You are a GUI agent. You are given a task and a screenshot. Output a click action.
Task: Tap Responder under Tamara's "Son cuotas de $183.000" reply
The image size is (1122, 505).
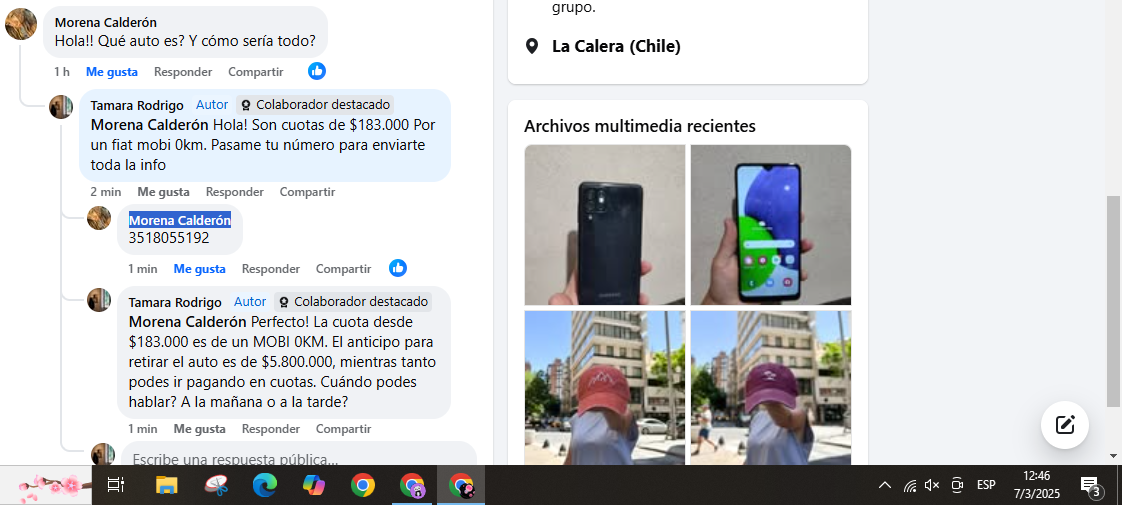235,192
